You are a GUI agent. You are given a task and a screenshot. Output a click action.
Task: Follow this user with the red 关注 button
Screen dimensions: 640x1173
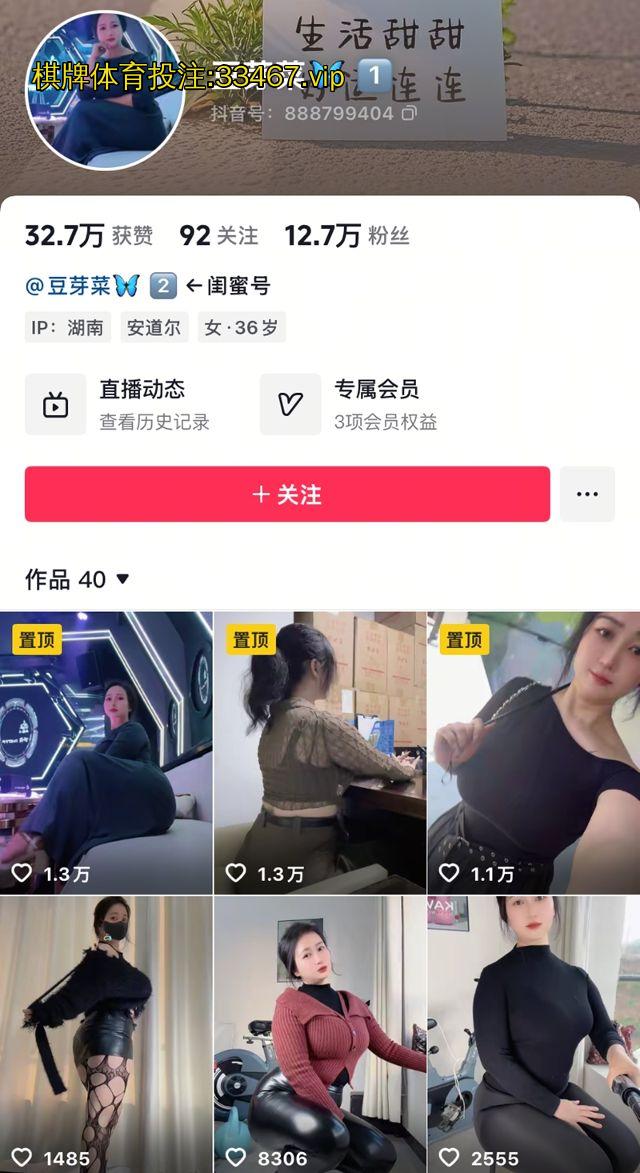pyautogui.click(x=287, y=494)
